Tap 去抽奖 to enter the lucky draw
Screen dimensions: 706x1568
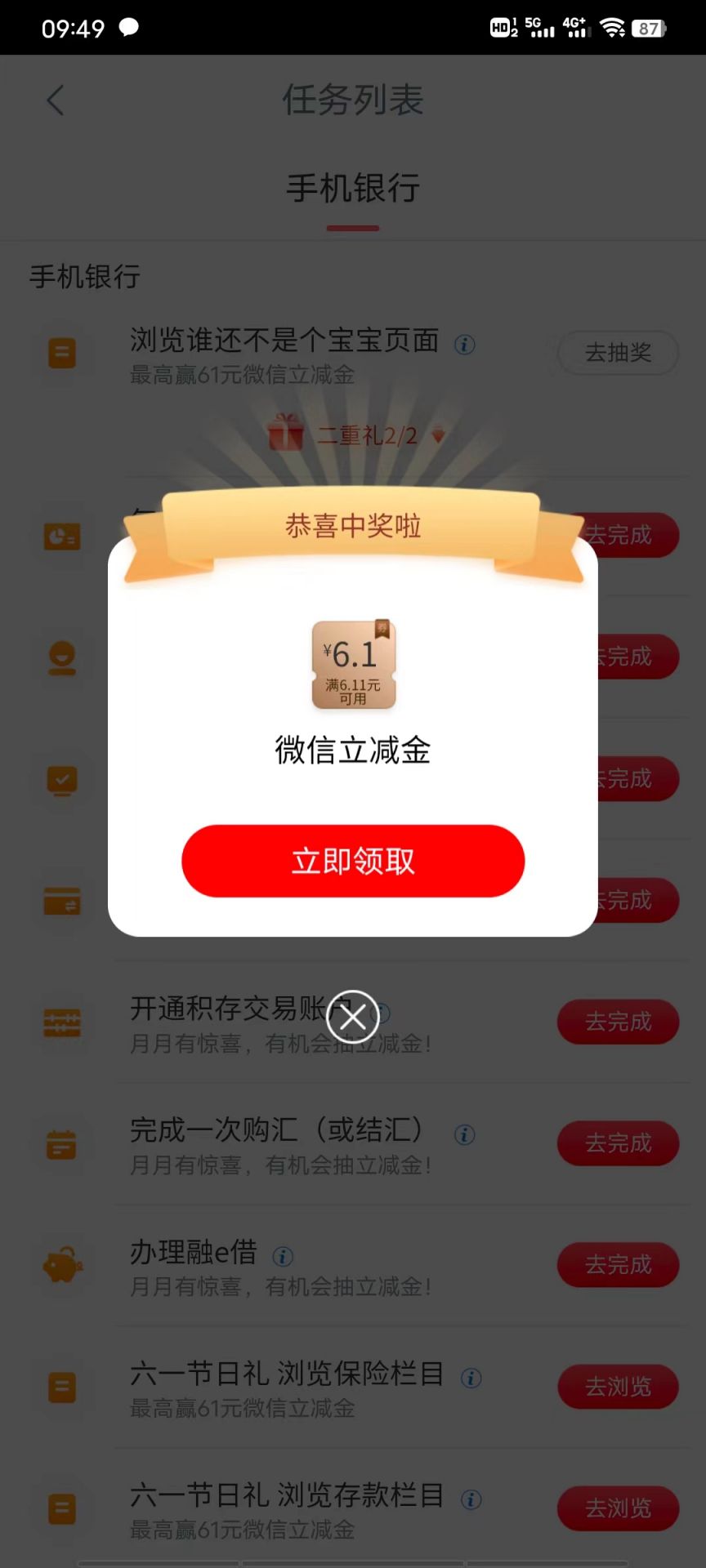coord(617,353)
